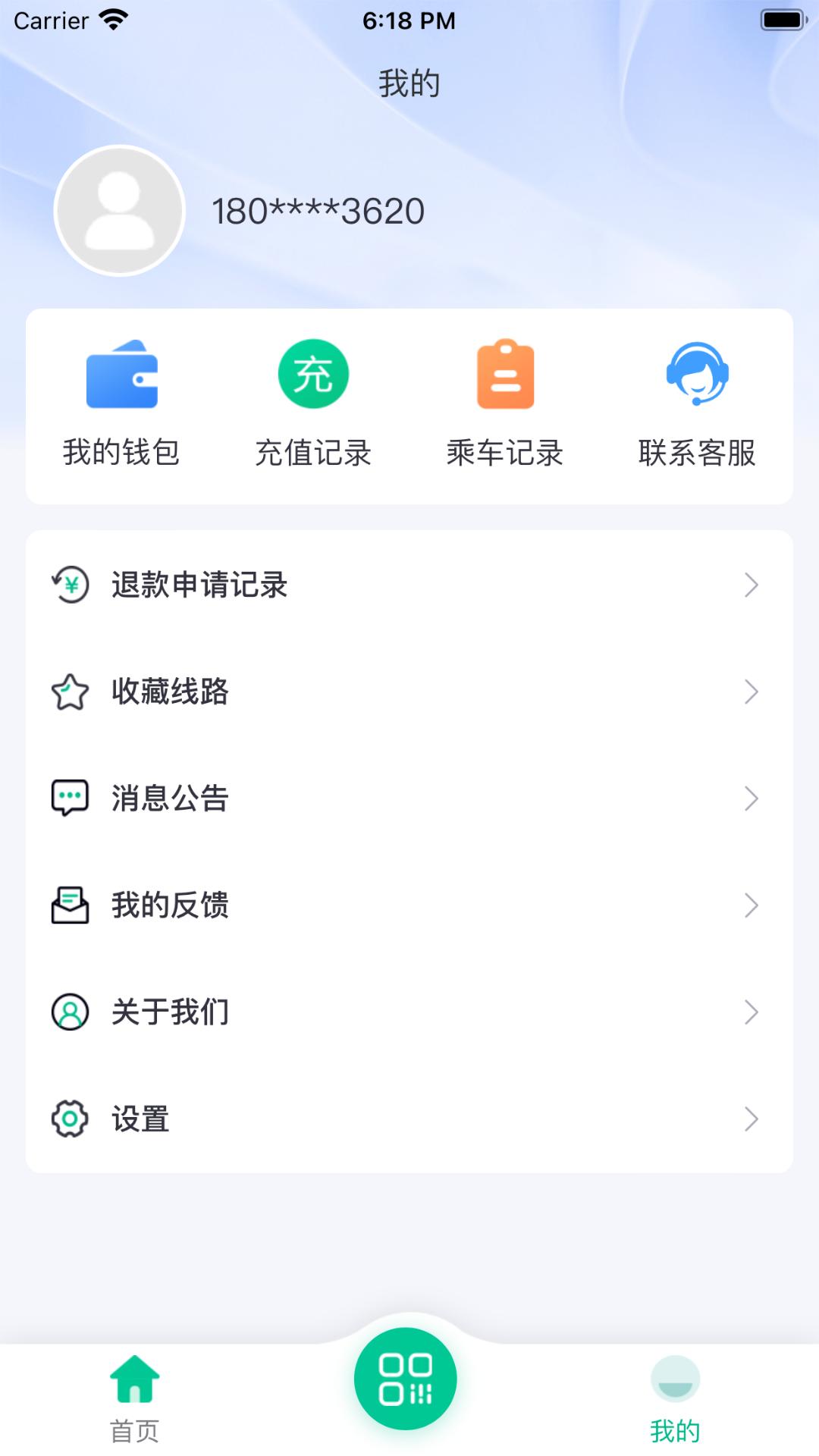Tap the masked phone number 180****3620
This screenshot has height=1456, width=819.
[x=318, y=211]
